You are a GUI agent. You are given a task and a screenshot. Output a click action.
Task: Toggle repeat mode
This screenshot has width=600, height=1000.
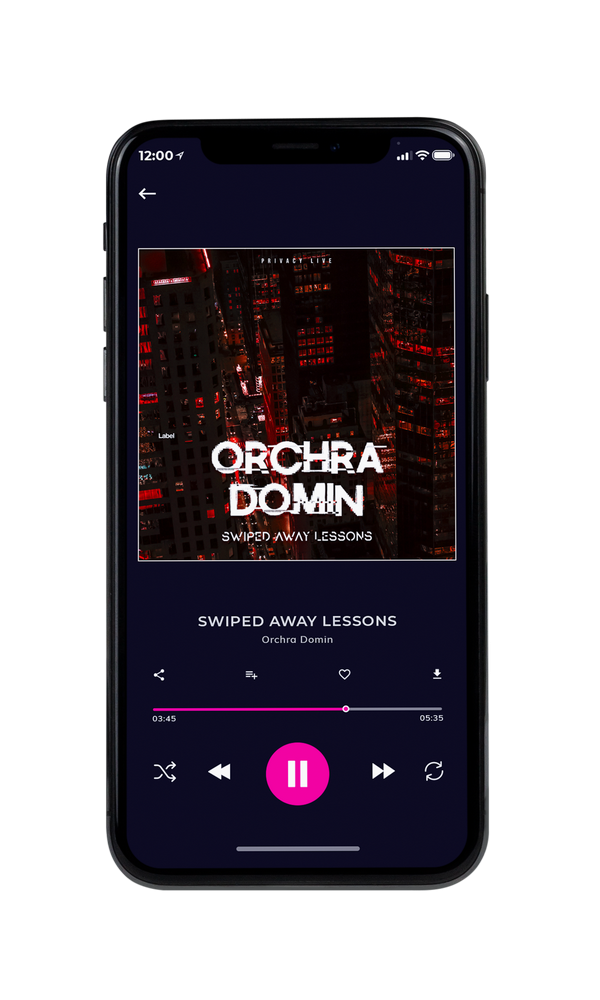pyautogui.click(x=434, y=771)
